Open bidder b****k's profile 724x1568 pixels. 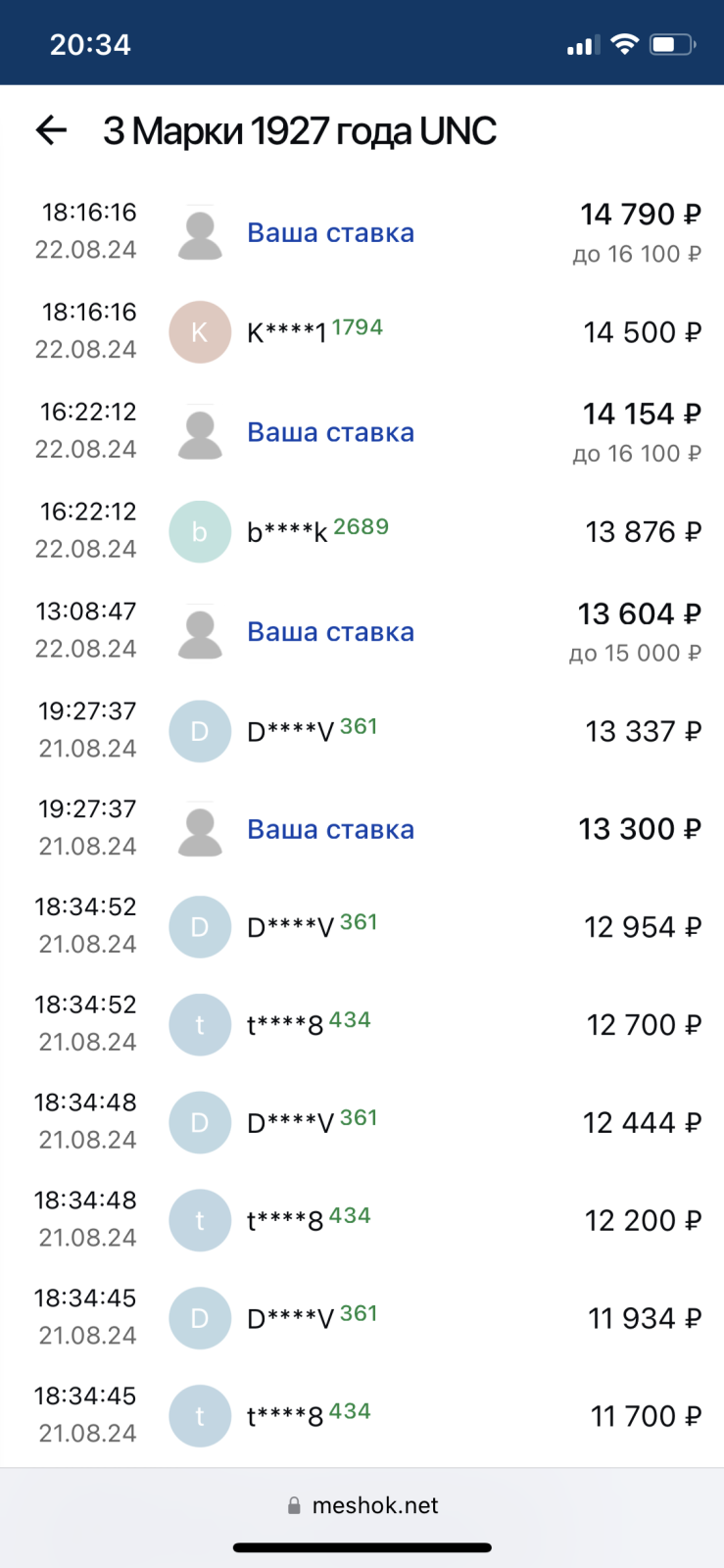coord(287,532)
